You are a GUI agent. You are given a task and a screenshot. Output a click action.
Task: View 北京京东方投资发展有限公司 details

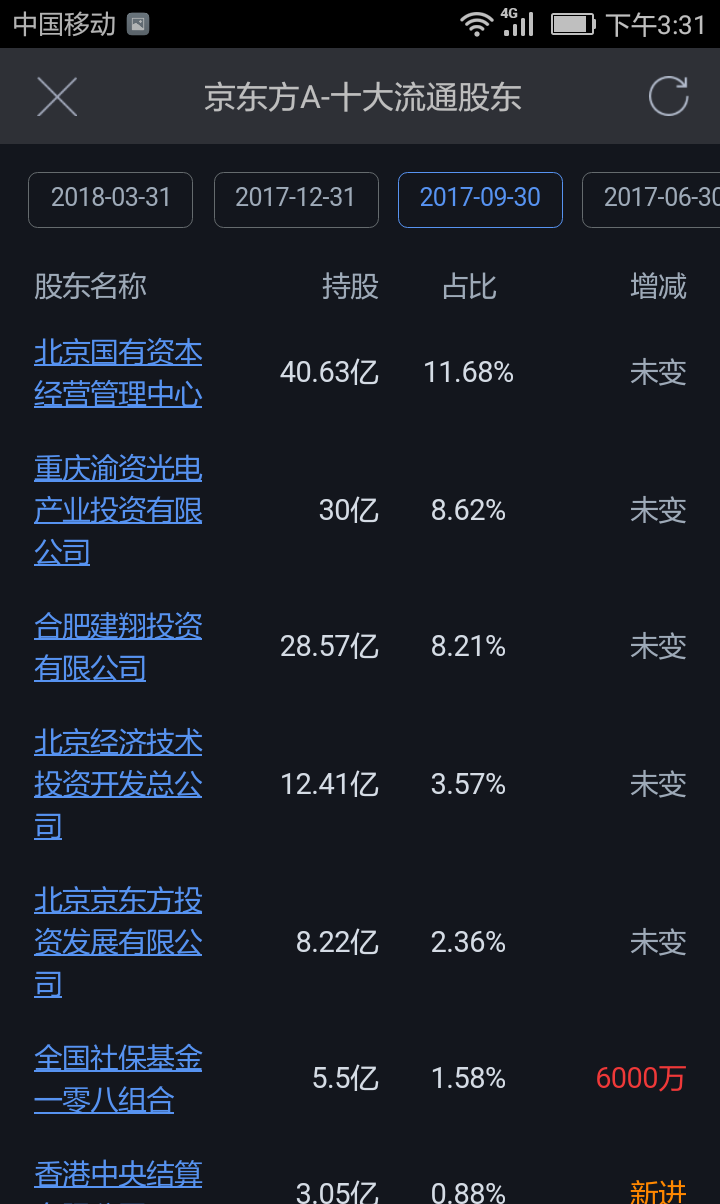pos(118,942)
